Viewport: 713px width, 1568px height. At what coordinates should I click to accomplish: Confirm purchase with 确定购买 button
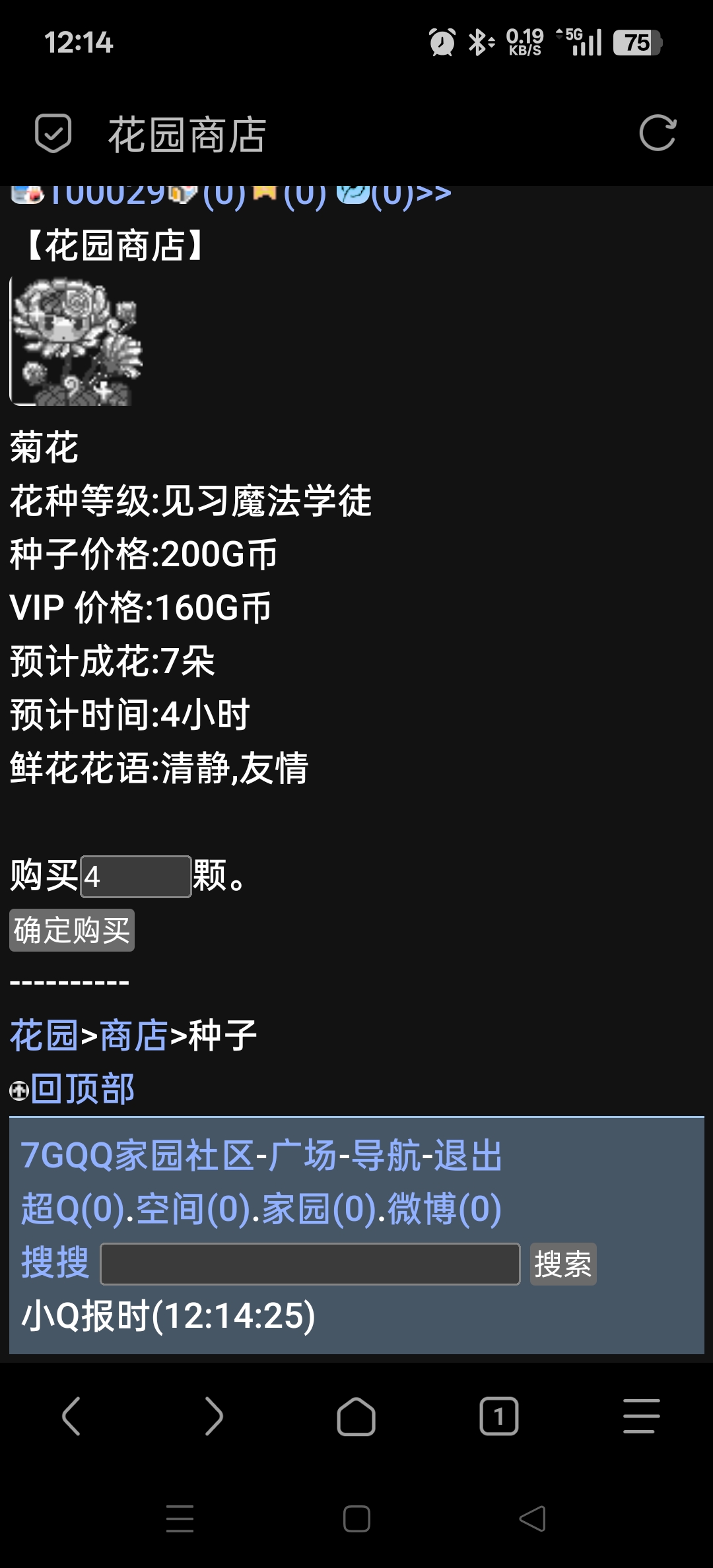pos(72,931)
